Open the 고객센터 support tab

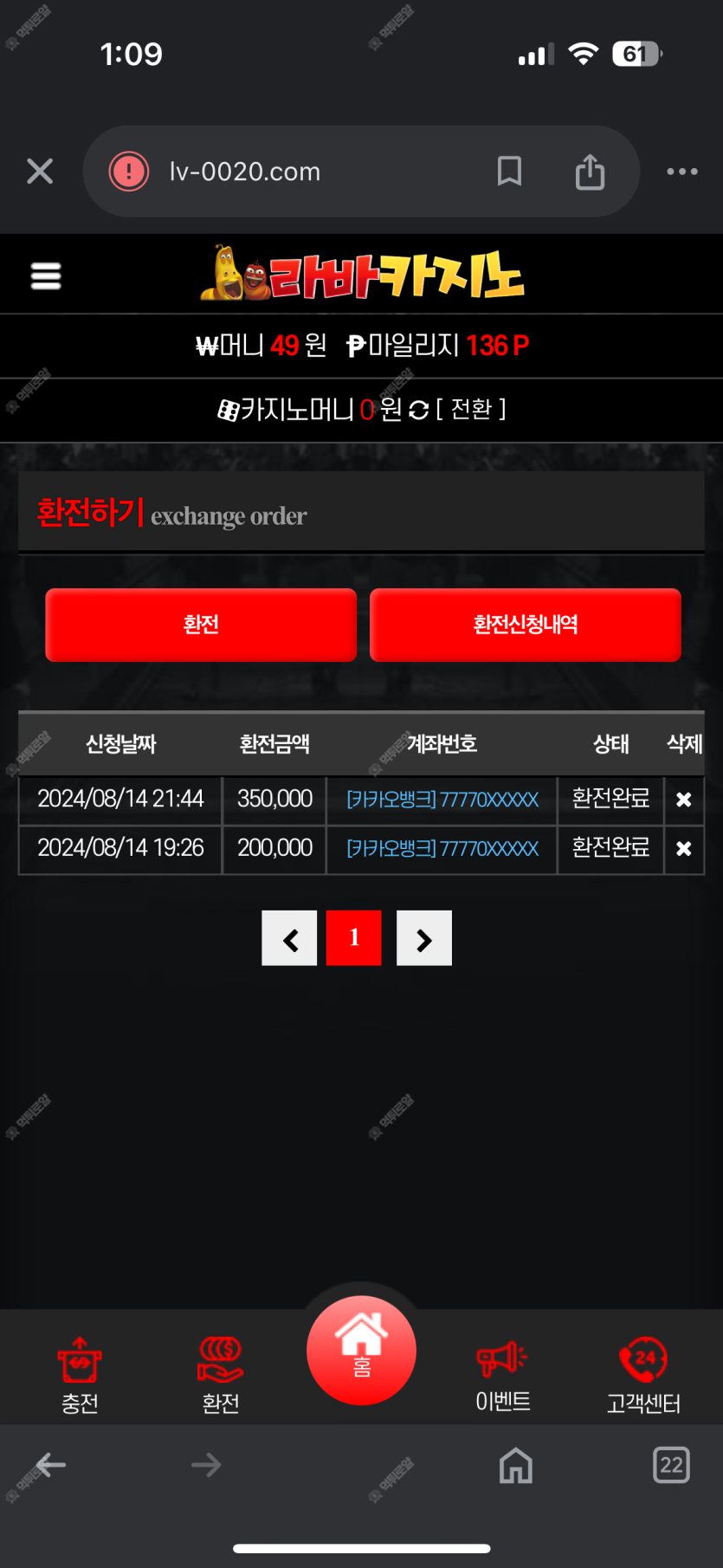coord(643,1375)
